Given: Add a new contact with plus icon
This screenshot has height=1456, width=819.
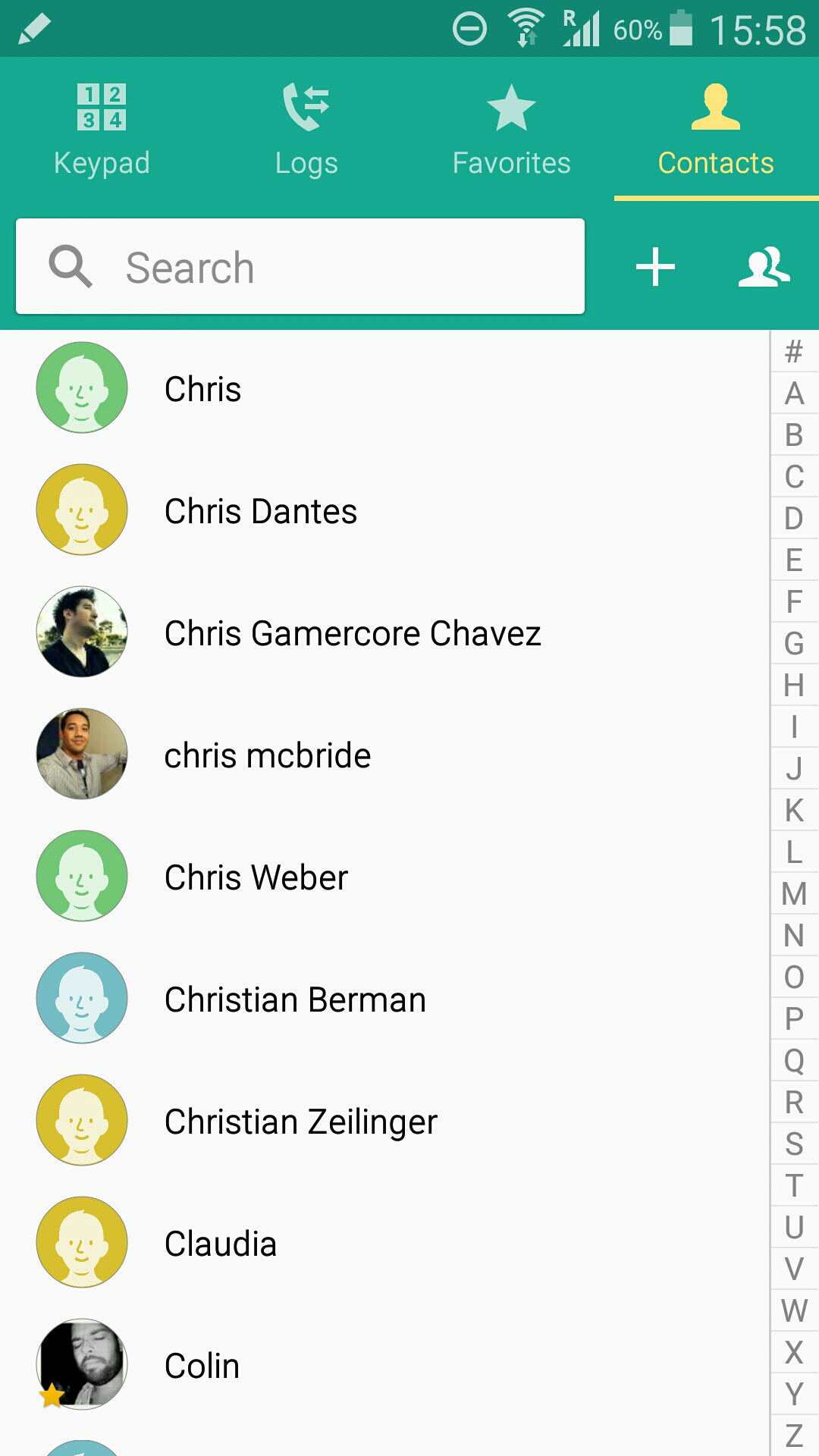Looking at the screenshot, I should [655, 267].
